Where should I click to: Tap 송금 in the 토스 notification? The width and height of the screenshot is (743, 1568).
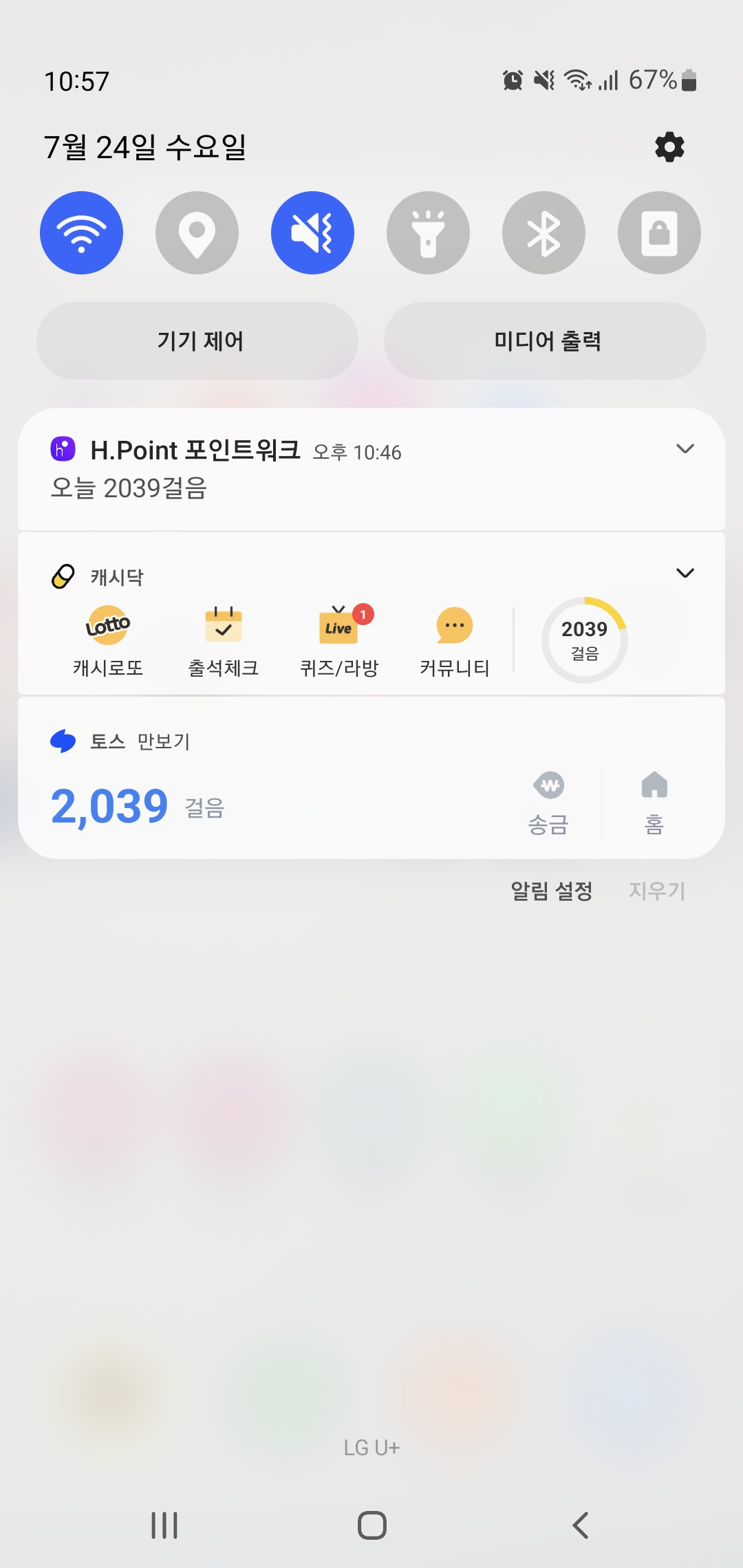[x=548, y=803]
